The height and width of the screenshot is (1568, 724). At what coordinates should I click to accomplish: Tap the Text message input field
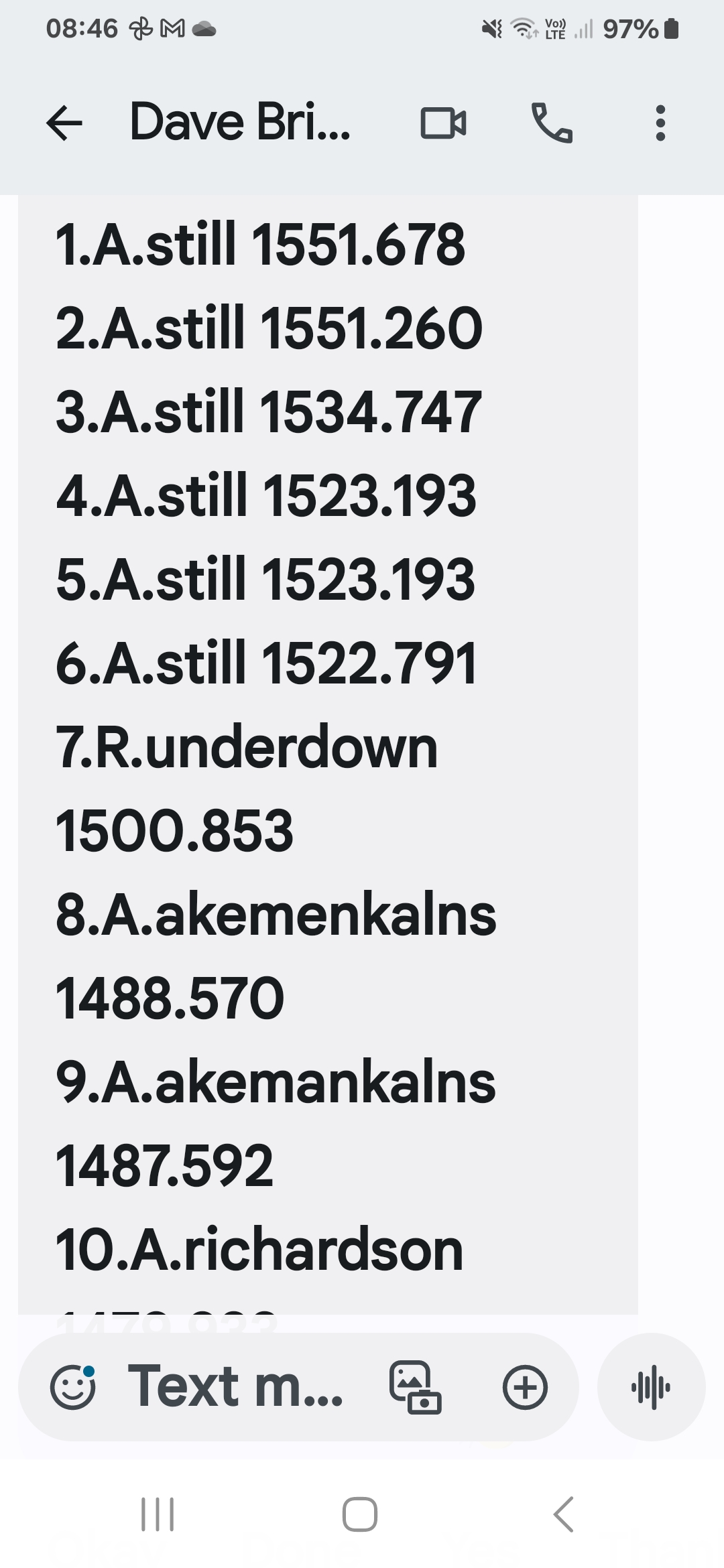tap(236, 1386)
